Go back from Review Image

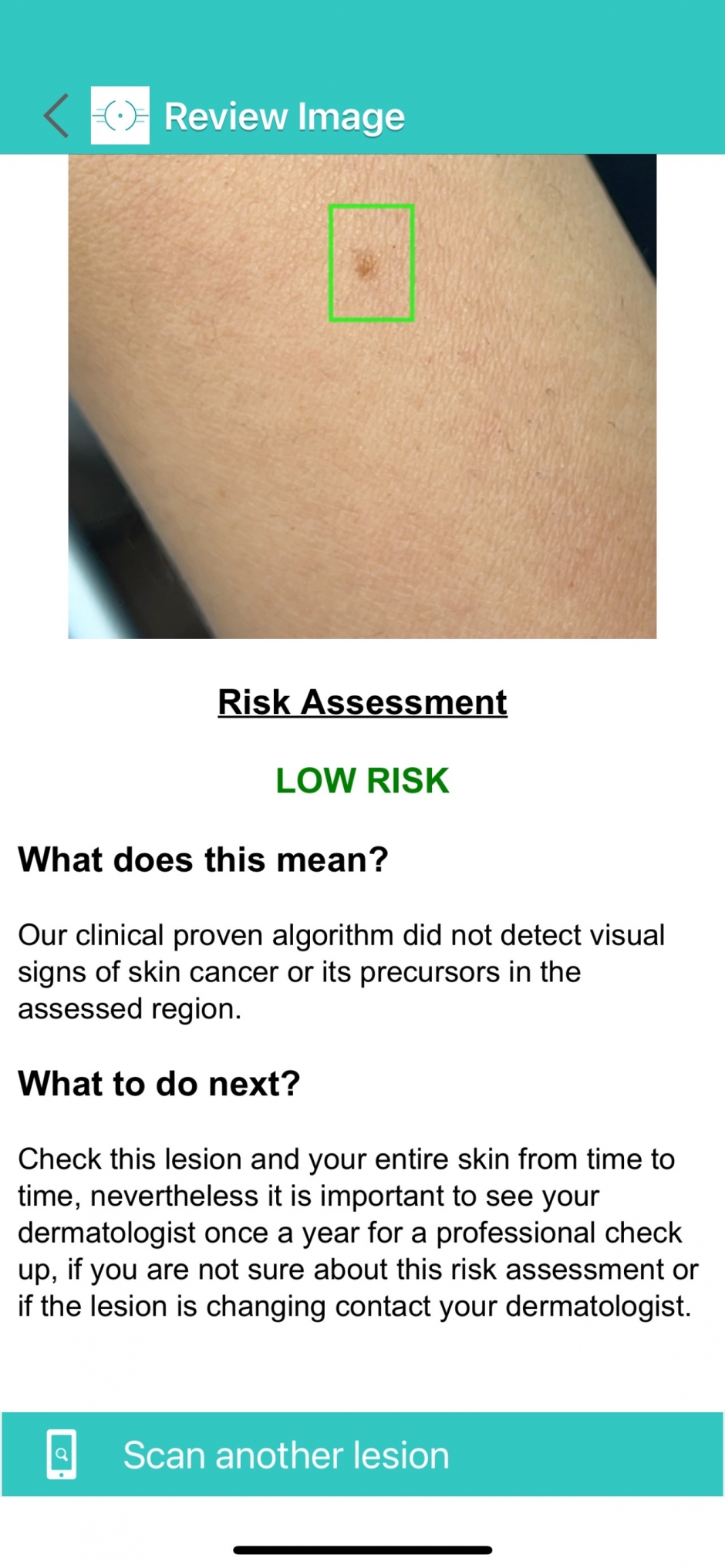click(56, 116)
